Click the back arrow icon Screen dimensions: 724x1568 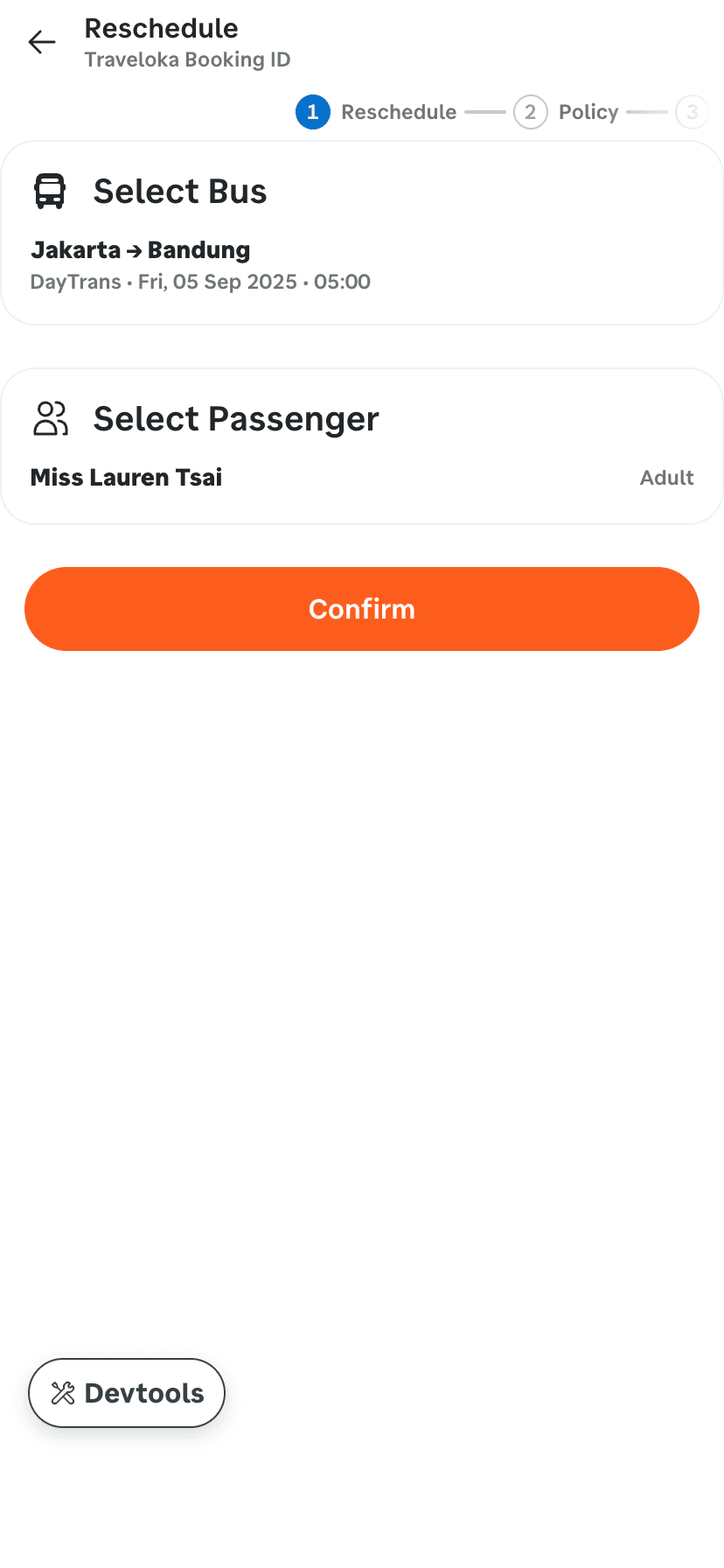pos(41,42)
